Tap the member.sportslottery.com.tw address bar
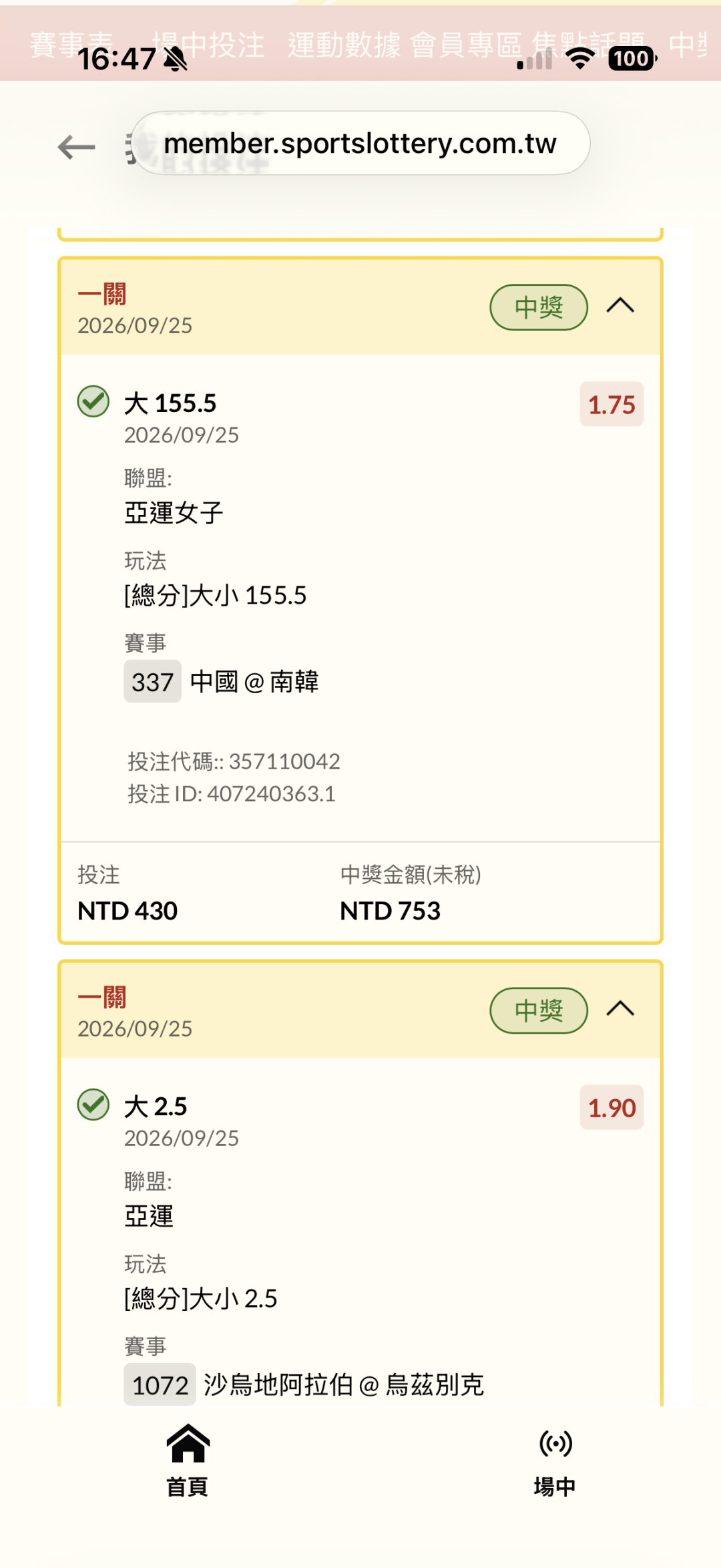 (360, 143)
